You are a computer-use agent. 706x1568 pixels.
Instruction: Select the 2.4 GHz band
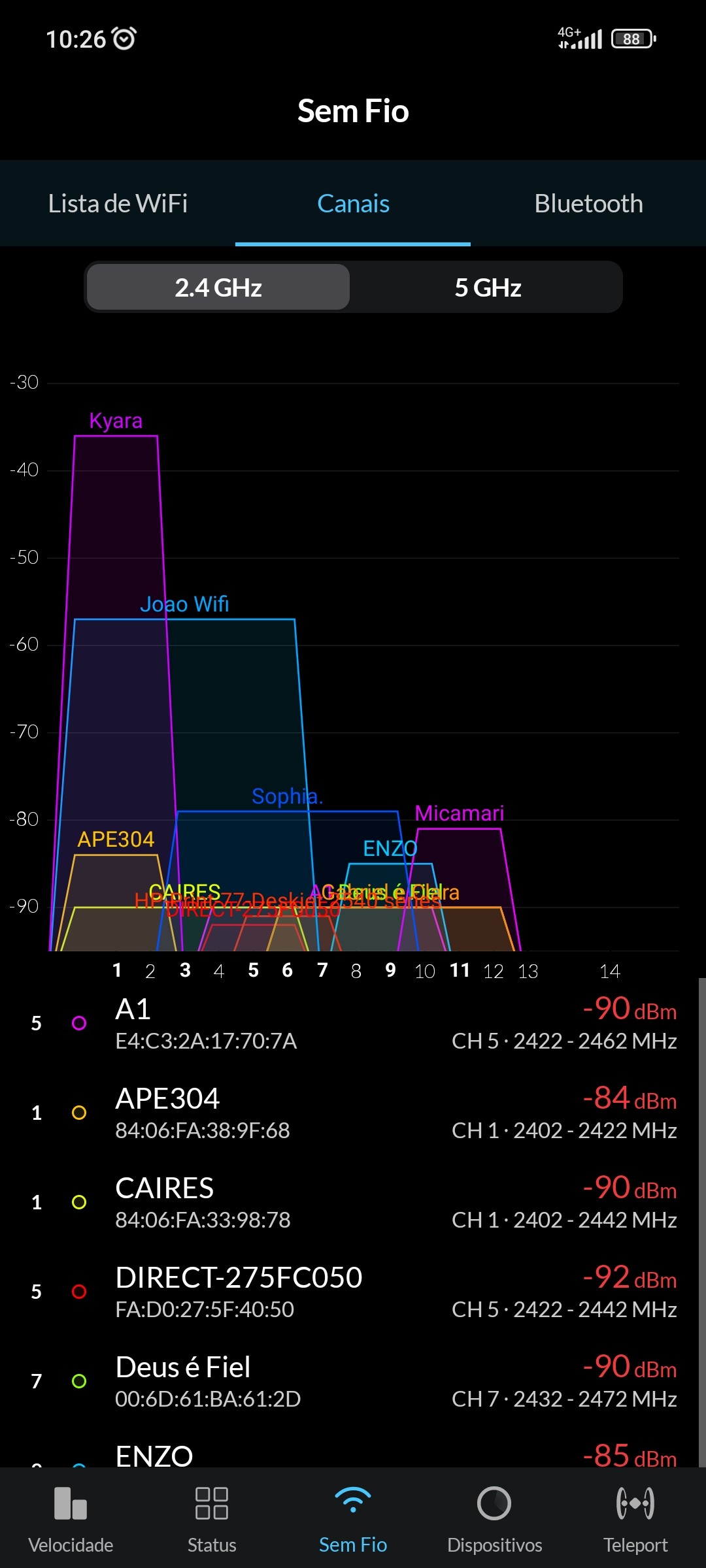click(x=218, y=287)
